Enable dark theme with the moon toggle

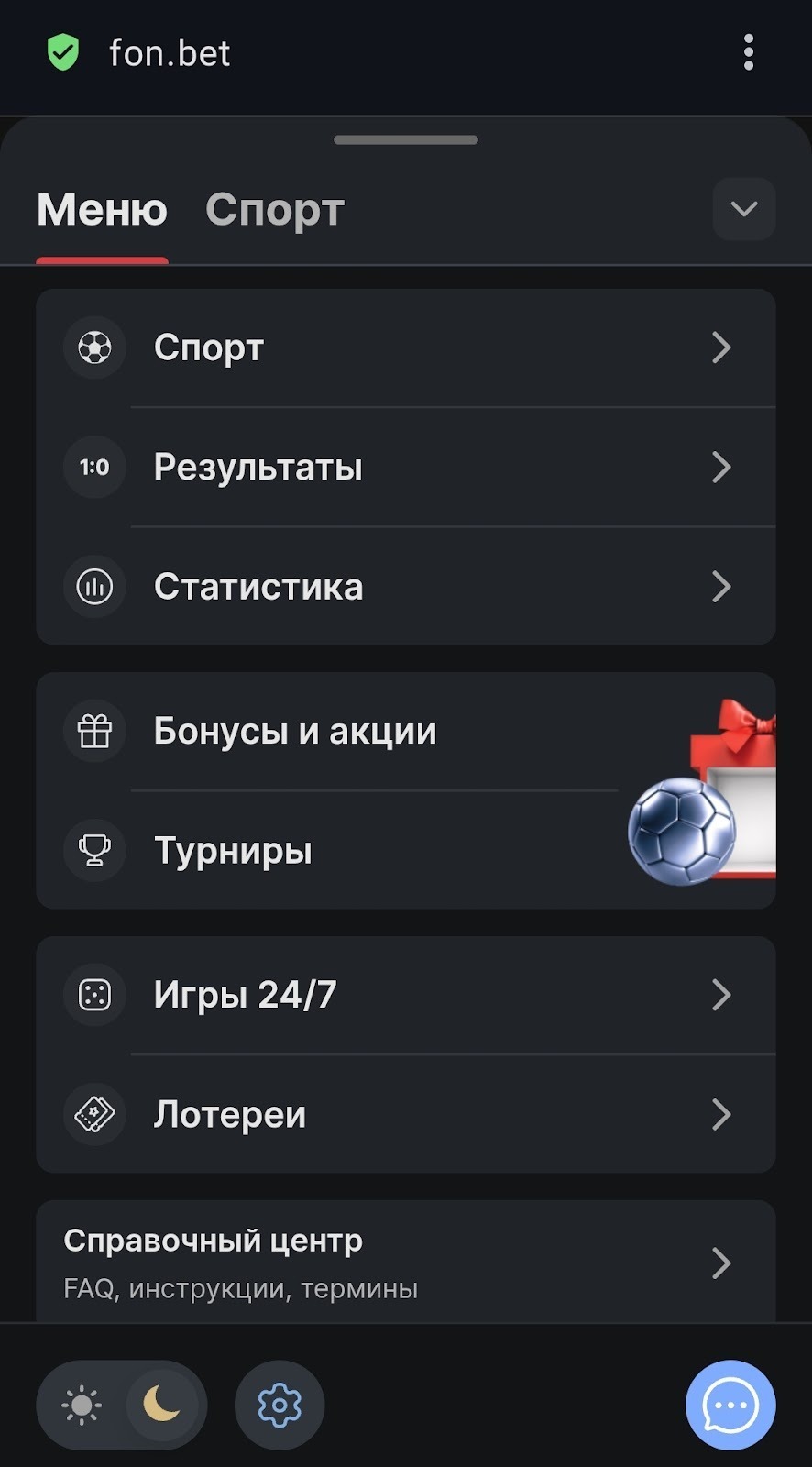tap(161, 1405)
